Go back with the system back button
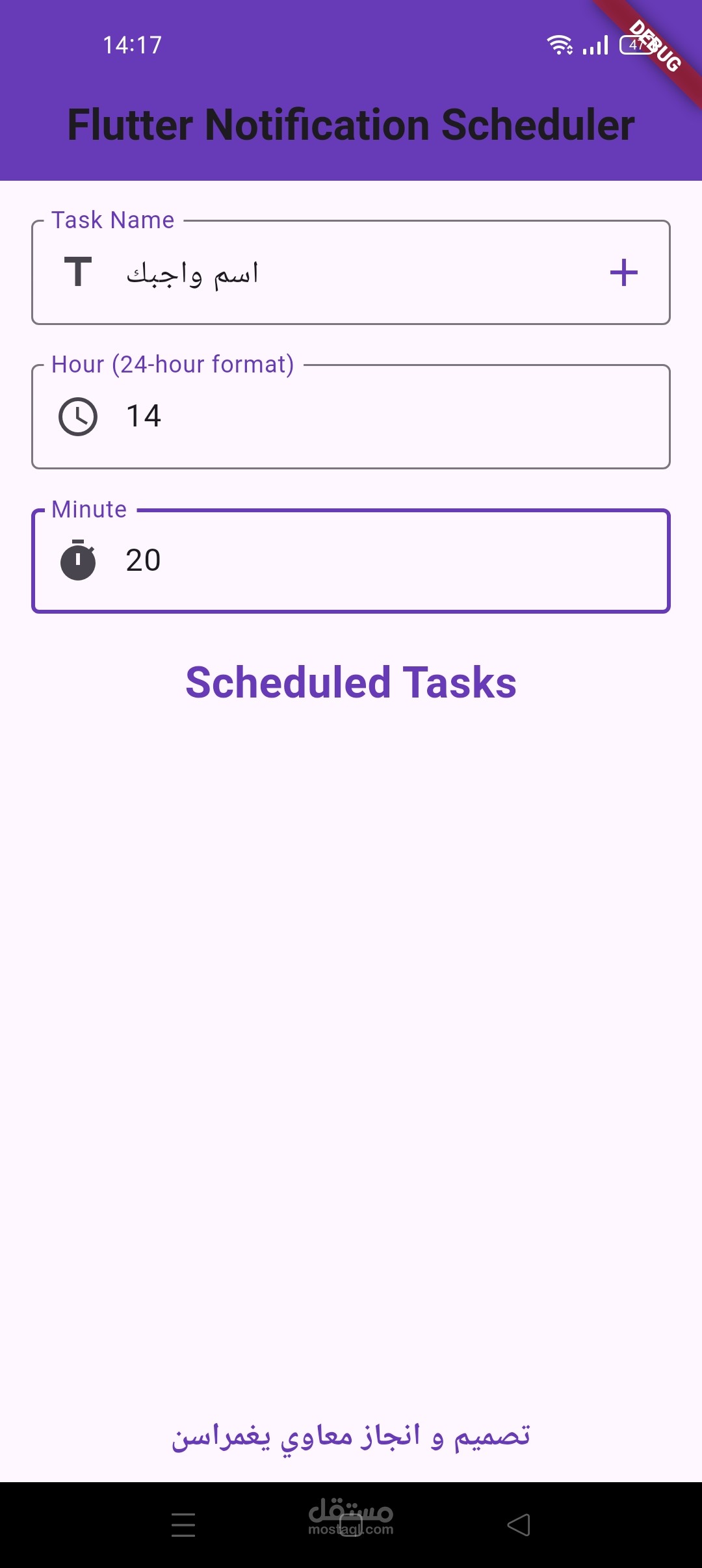Viewport: 702px width, 1568px height. coord(519,1524)
